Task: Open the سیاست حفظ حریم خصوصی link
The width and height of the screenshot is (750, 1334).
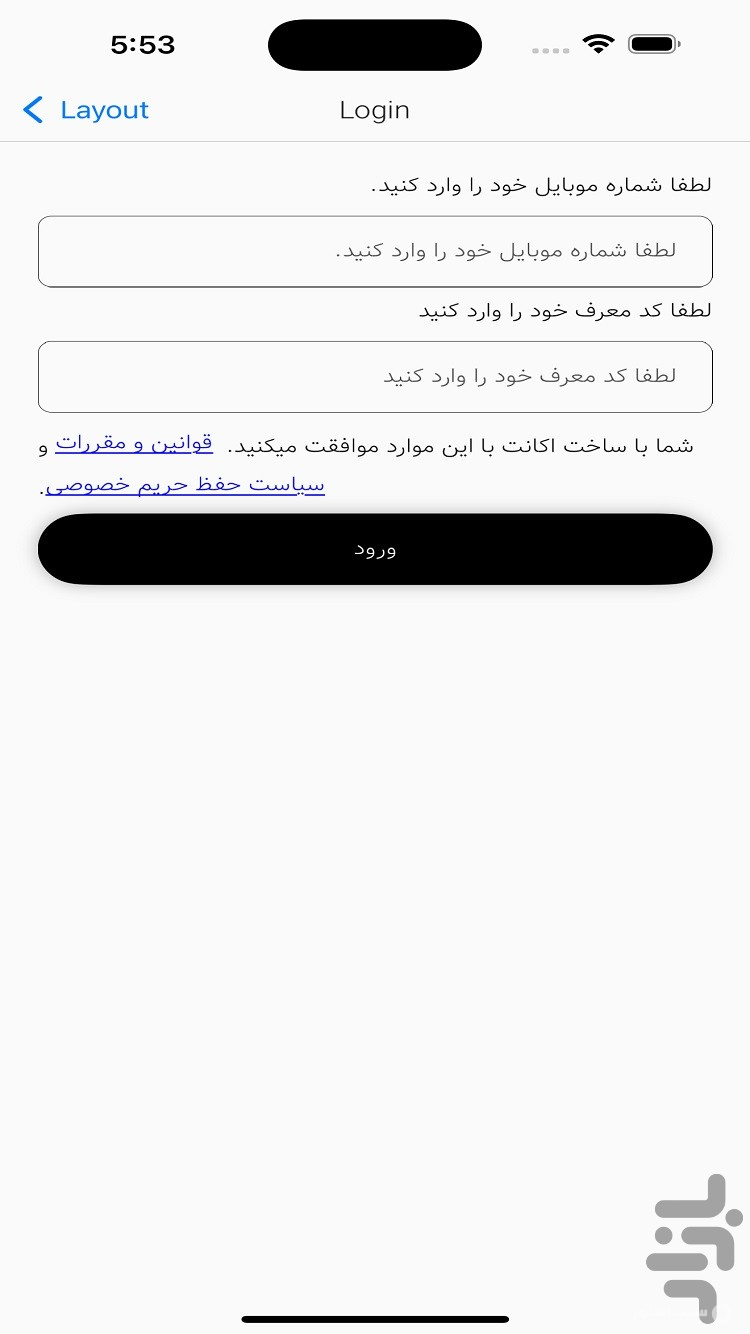Action: (x=184, y=484)
